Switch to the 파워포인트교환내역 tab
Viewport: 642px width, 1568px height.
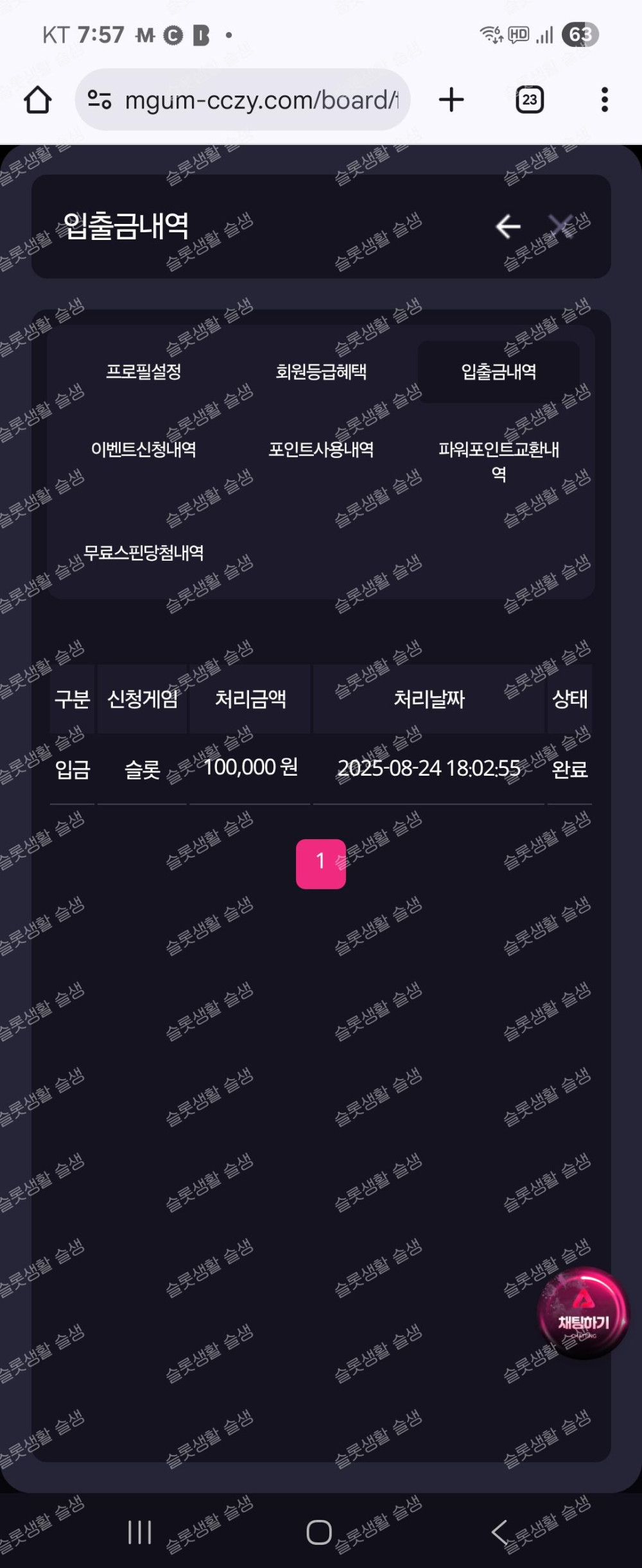pos(498,461)
